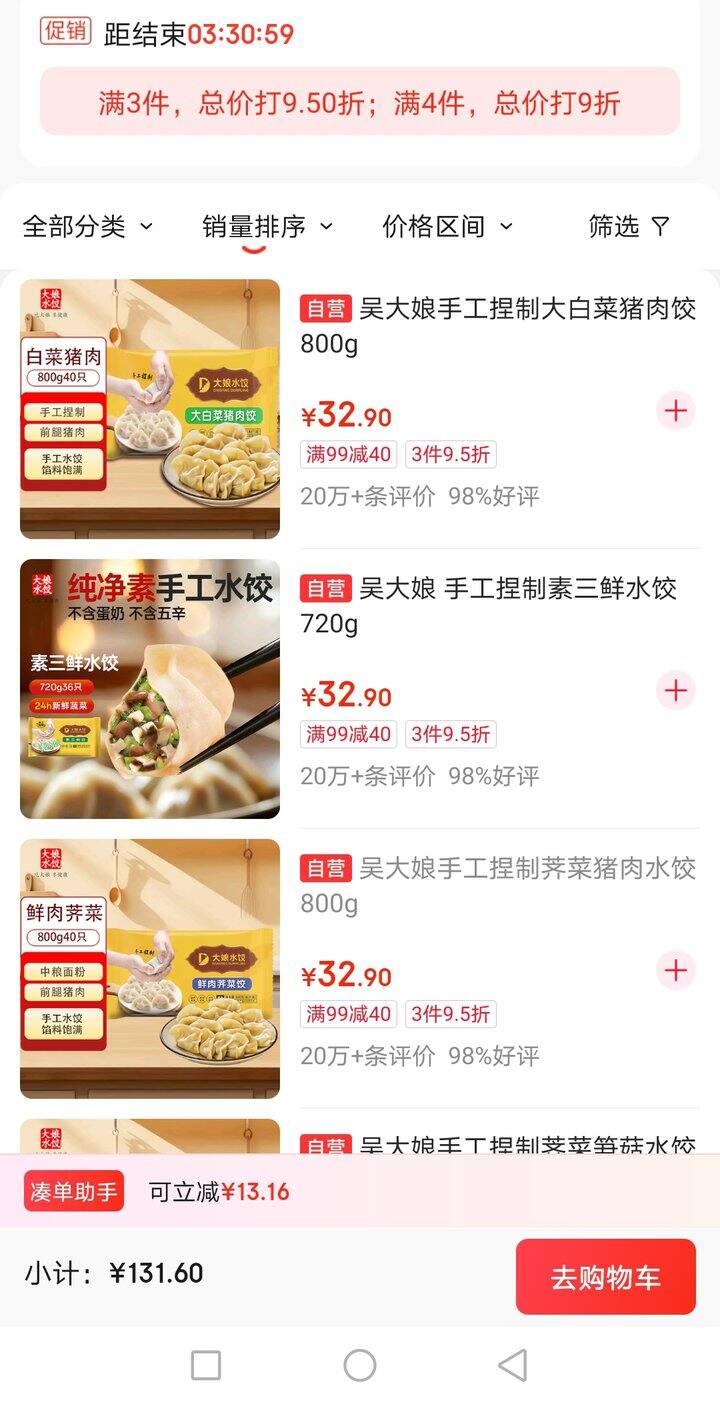
Task: Open the 荠菜猪肉水饺 product image
Action: point(150,969)
